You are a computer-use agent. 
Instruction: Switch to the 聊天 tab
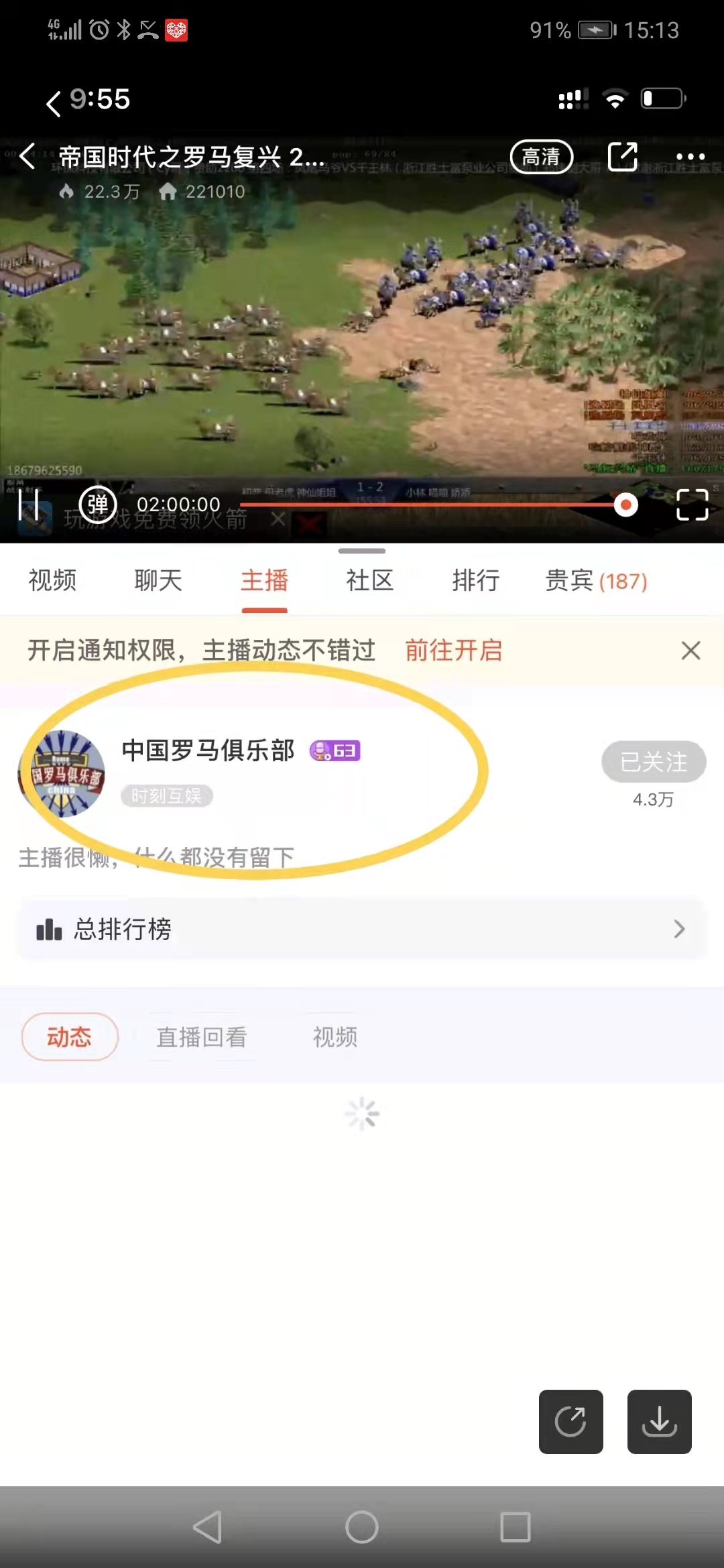(158, 580)
